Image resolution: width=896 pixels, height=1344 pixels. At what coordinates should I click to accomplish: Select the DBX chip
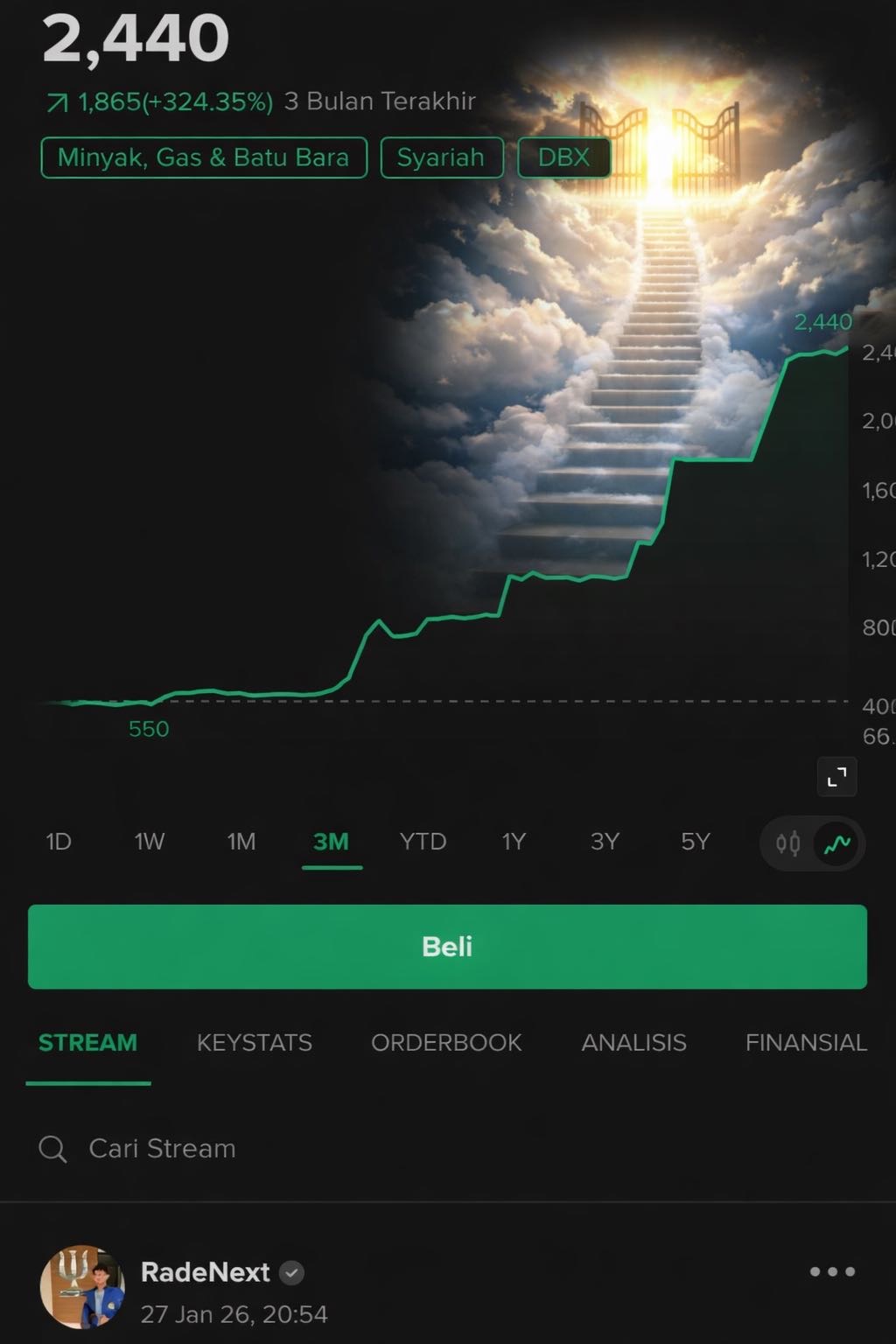(x=563, y=157)
